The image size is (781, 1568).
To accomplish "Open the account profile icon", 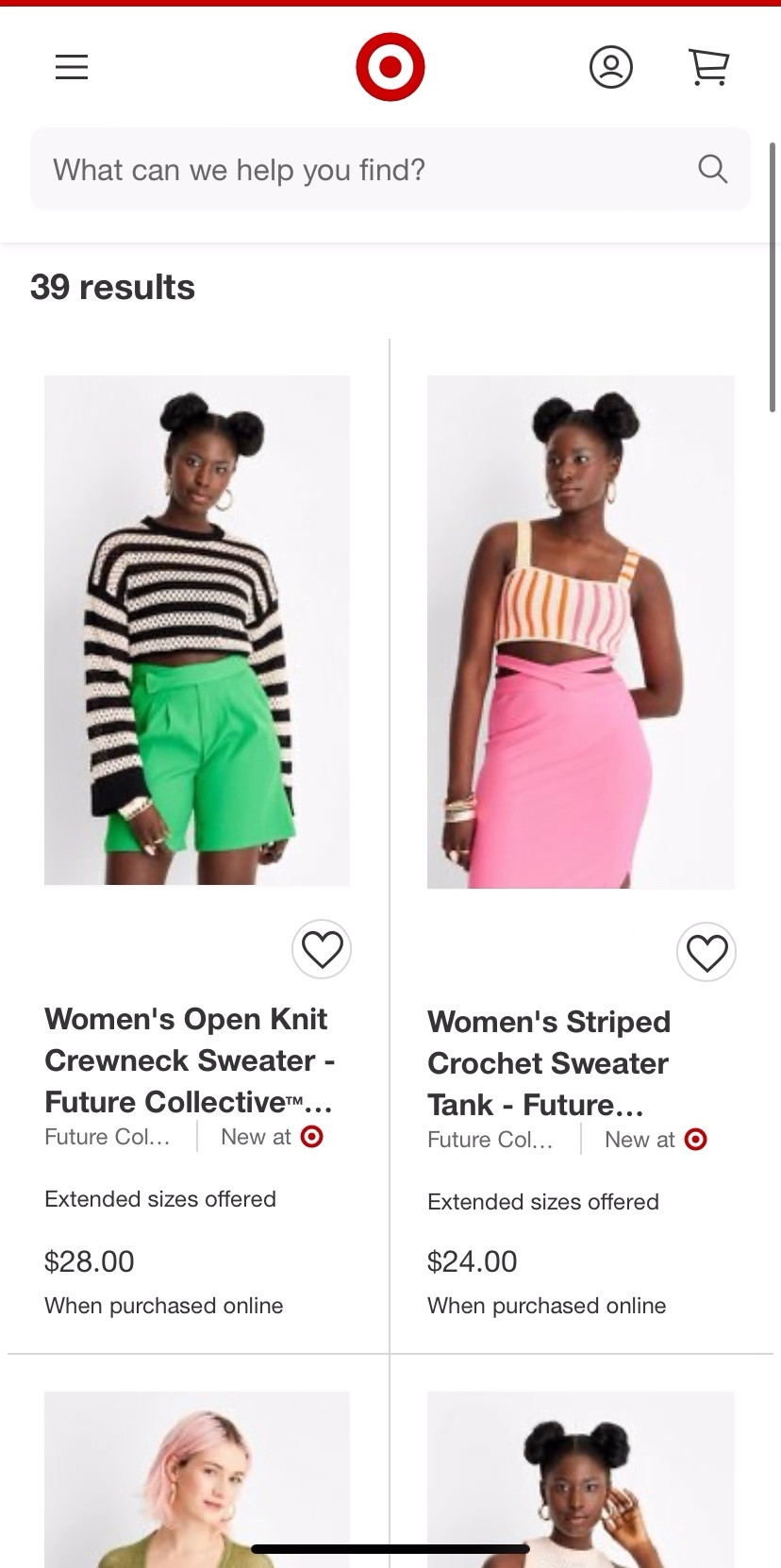I will [611, 67].
